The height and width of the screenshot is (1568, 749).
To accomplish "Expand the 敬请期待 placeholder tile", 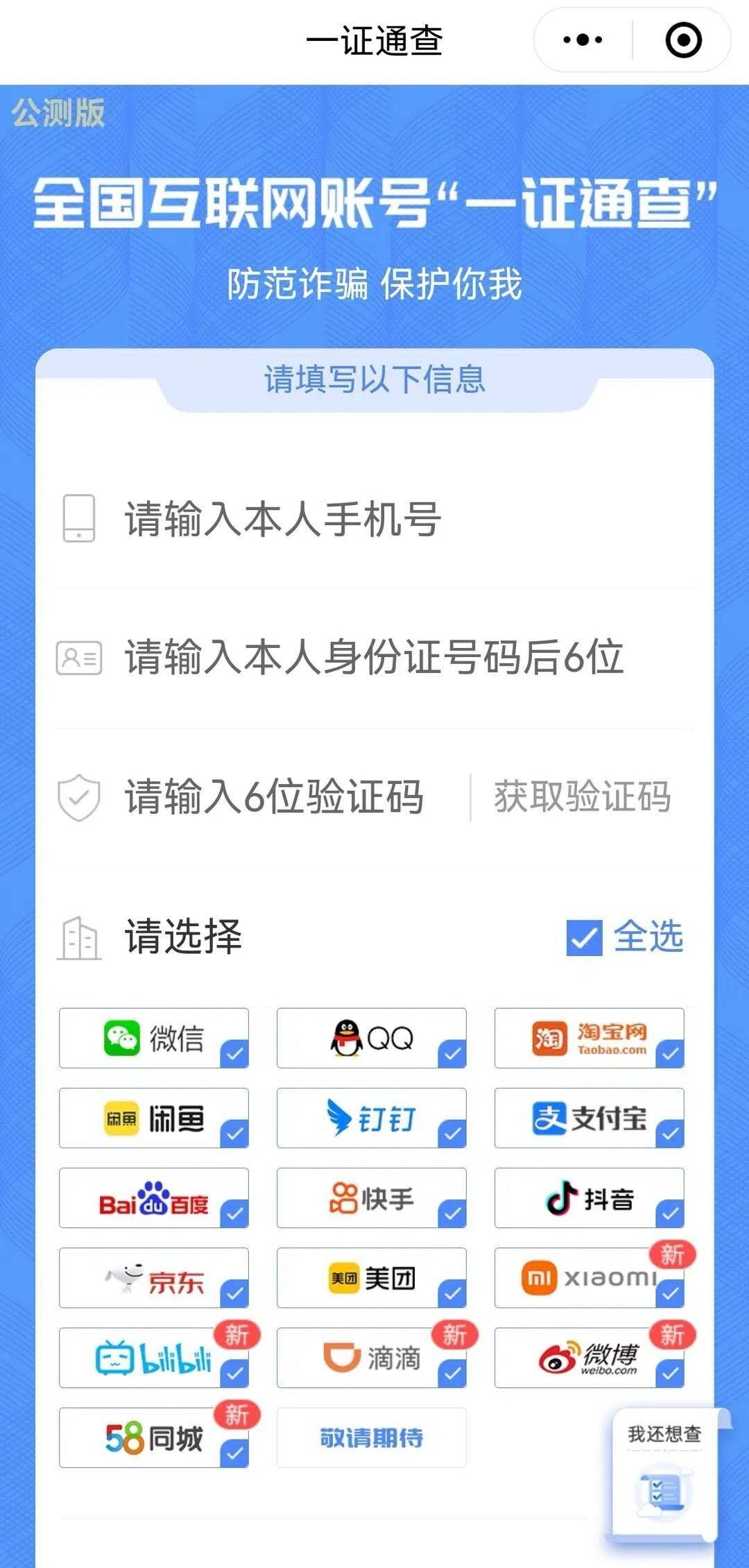I will click(x=371, y=1438).
